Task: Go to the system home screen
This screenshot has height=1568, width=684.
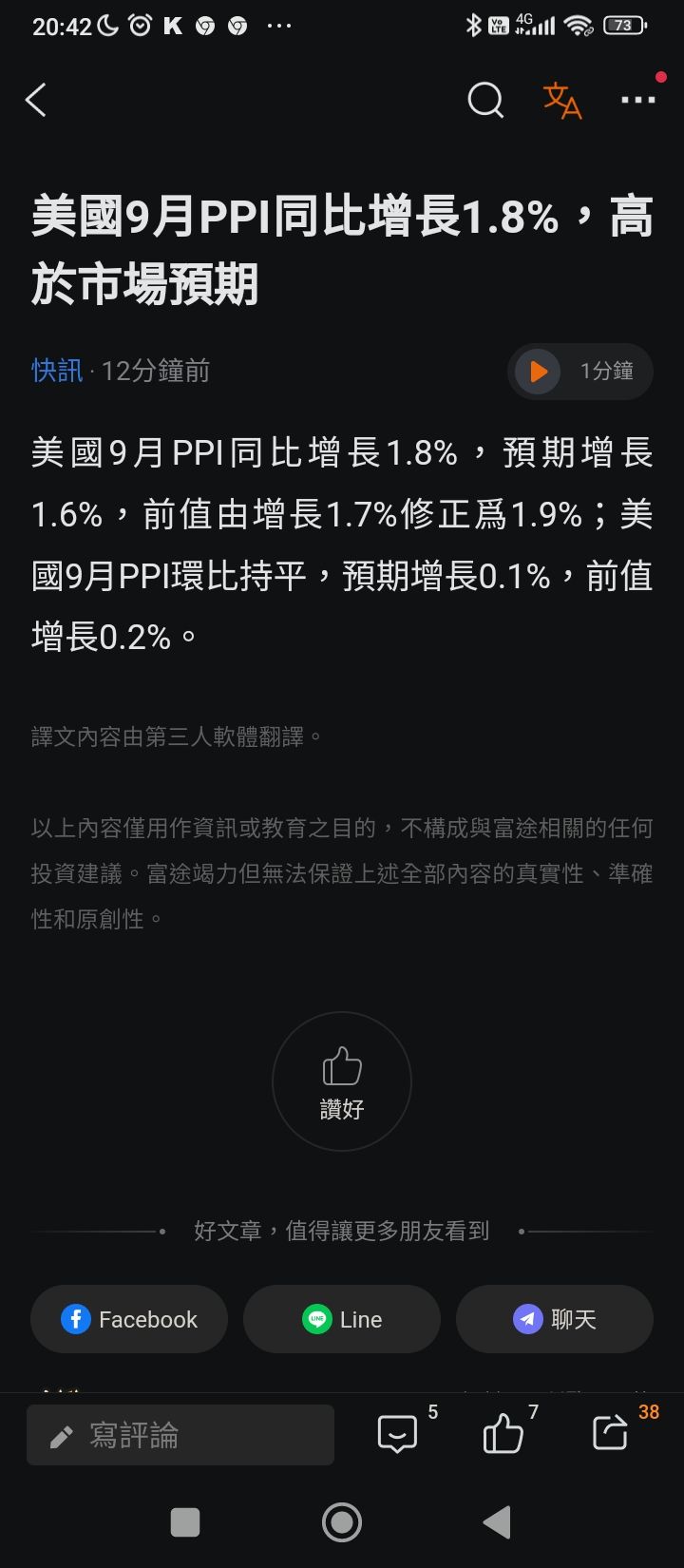Action: 342,1522
